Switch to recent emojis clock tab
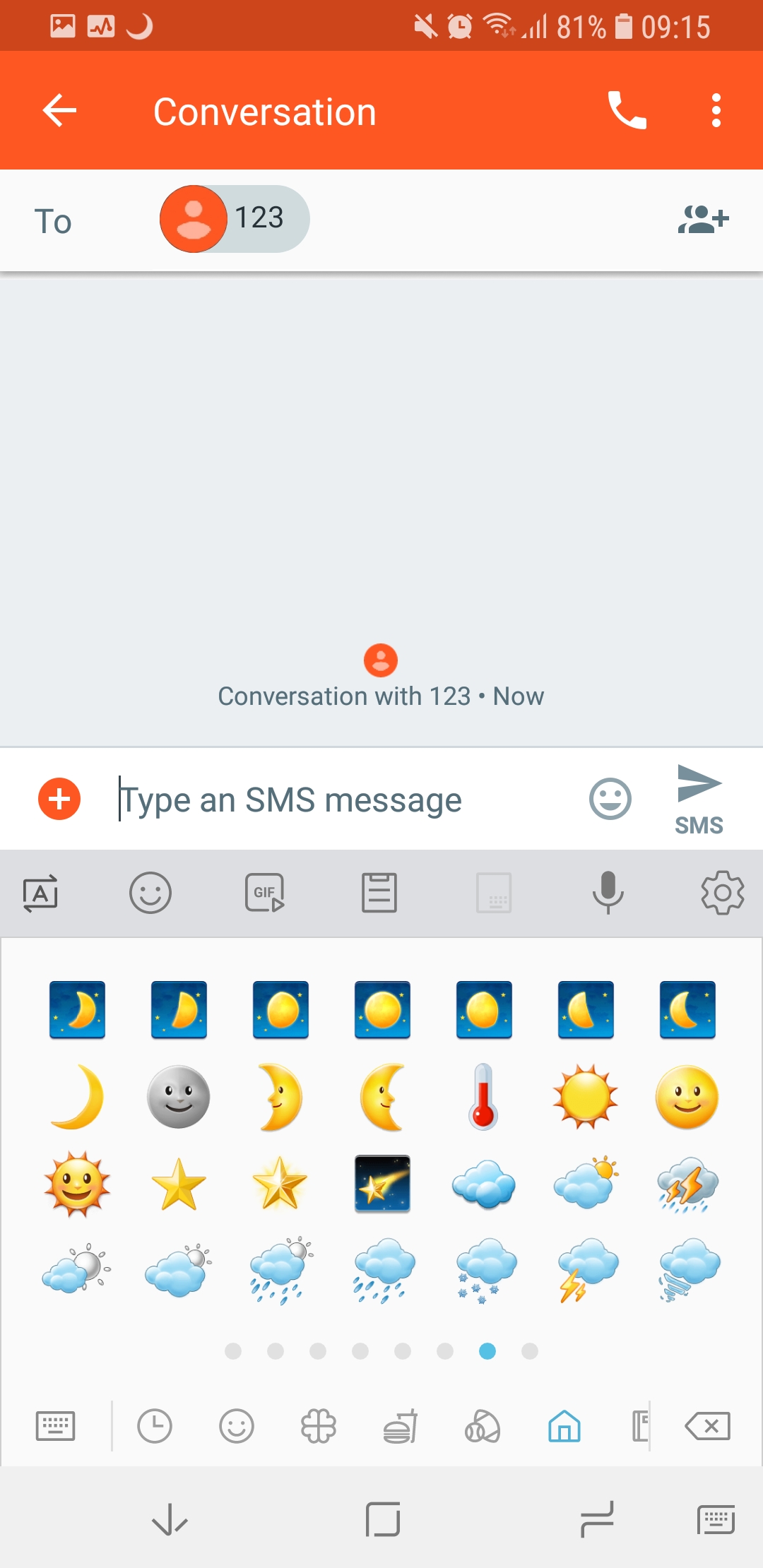This screenshot has height=1568, width=763. [x=155, y=1426]
